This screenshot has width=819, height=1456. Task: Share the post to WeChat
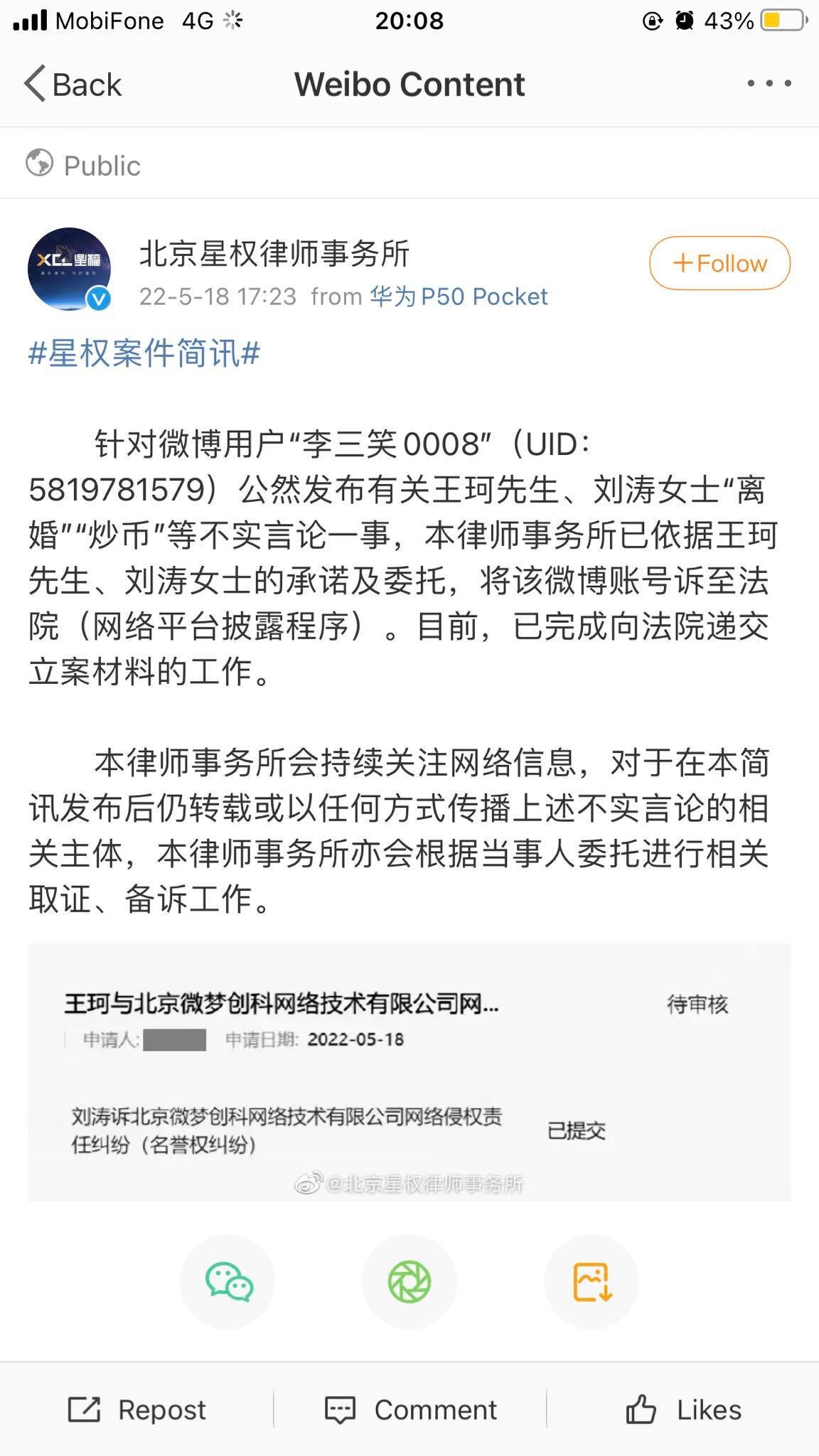point(227,1282)
